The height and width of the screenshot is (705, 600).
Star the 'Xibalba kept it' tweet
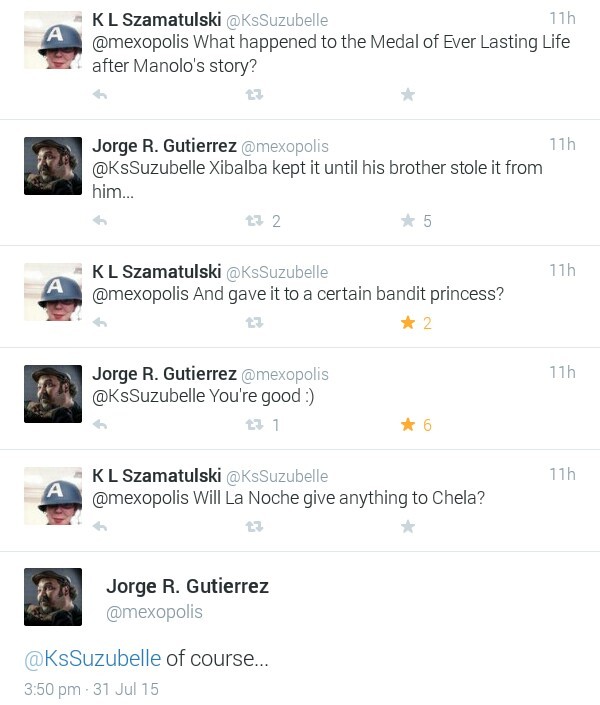click(408, 221)
